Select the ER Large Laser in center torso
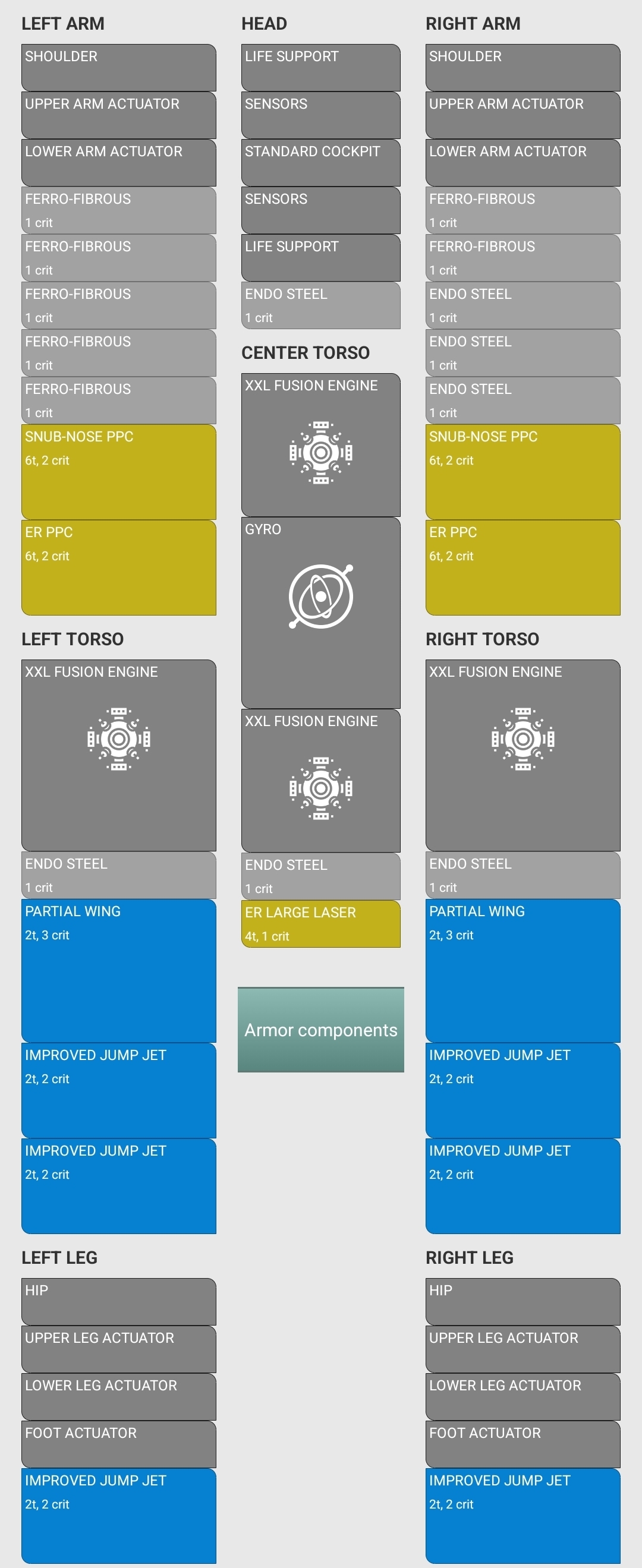The image size is (642, 1568). coord(321,924)
